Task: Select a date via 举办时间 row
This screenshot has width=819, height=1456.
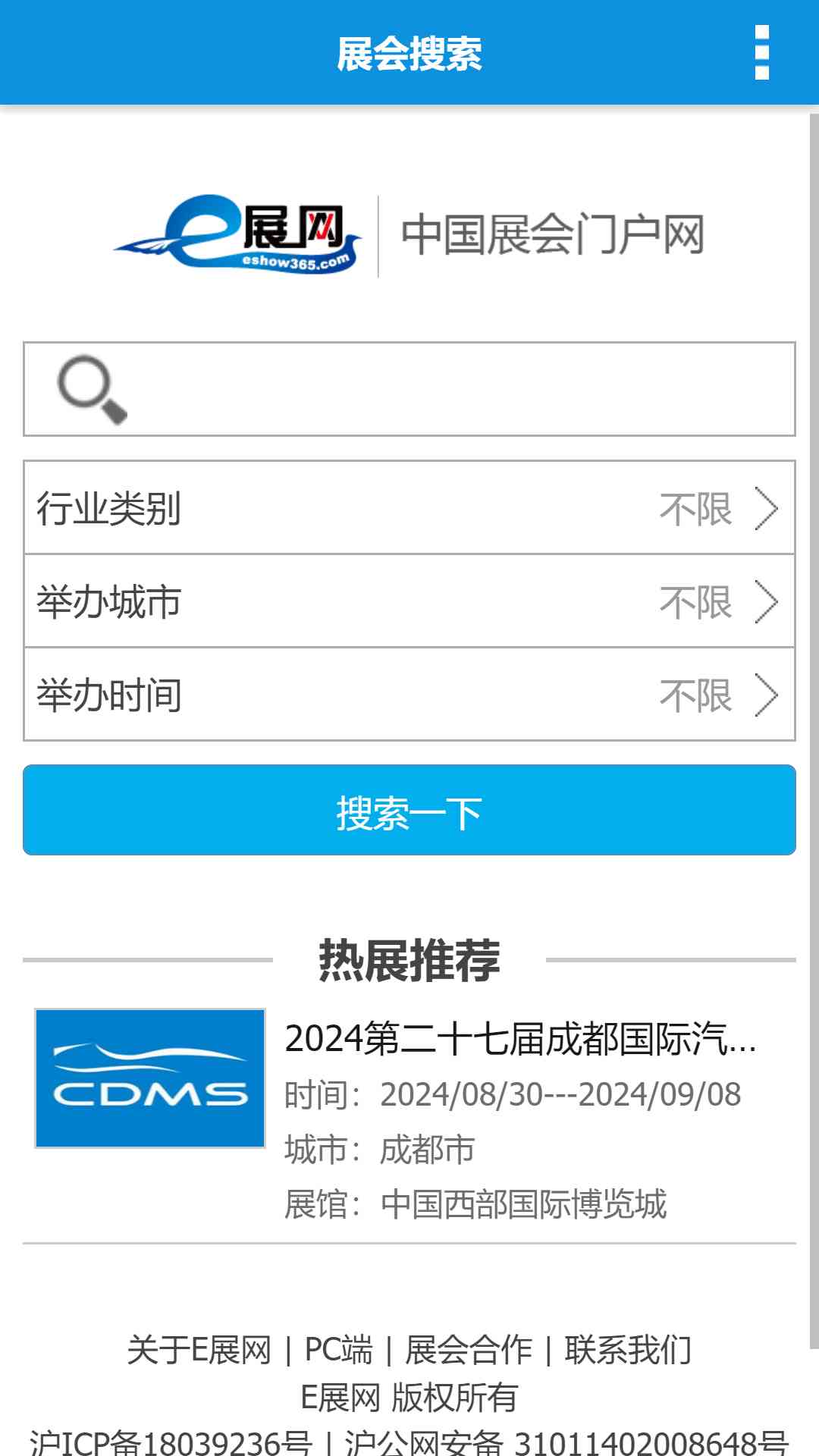Action: 409,695
